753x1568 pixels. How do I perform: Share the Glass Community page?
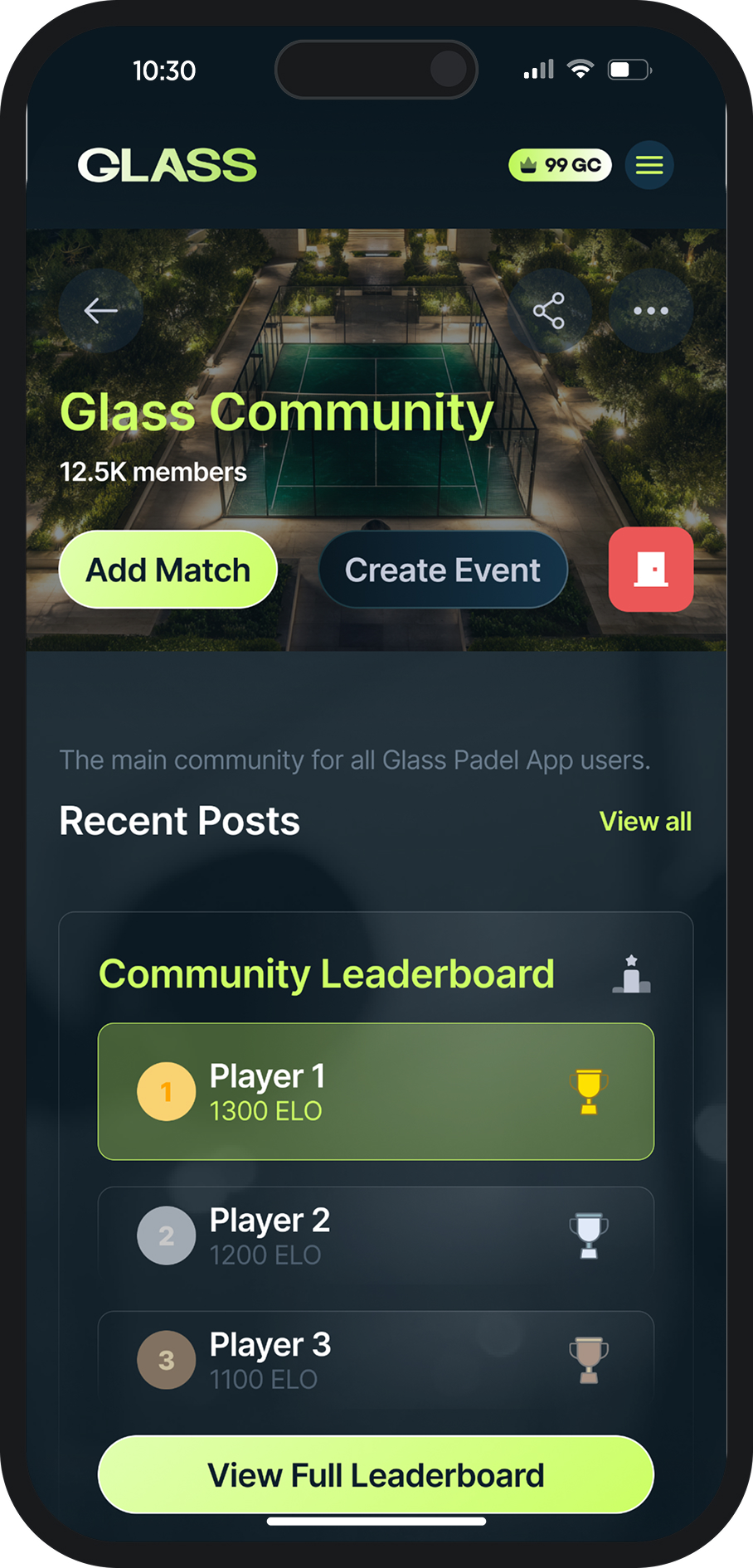pyautogui.click(x=551, y=310)
